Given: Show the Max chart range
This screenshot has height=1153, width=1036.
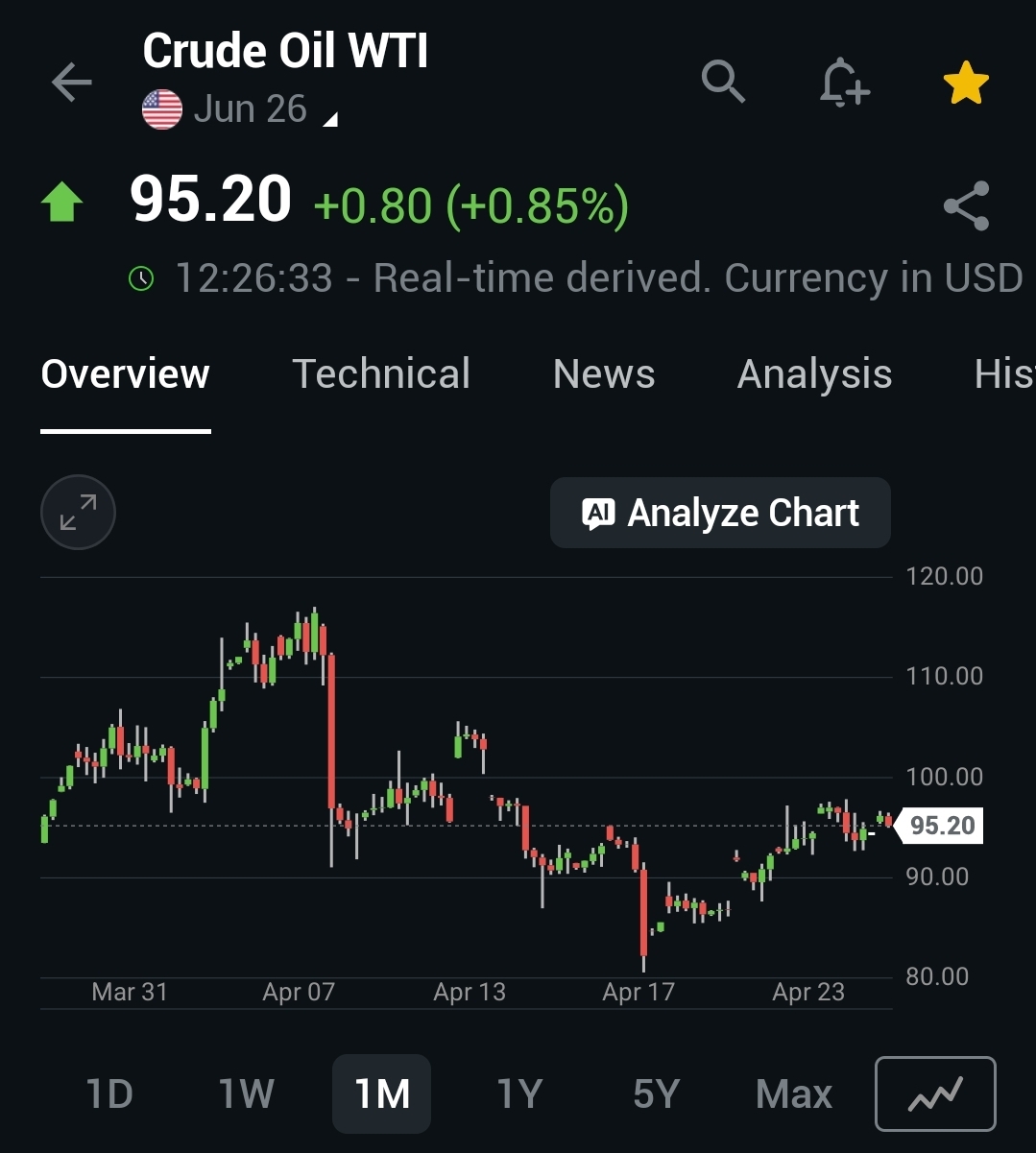Looking at the screenshot, I should coord(793,1093).
